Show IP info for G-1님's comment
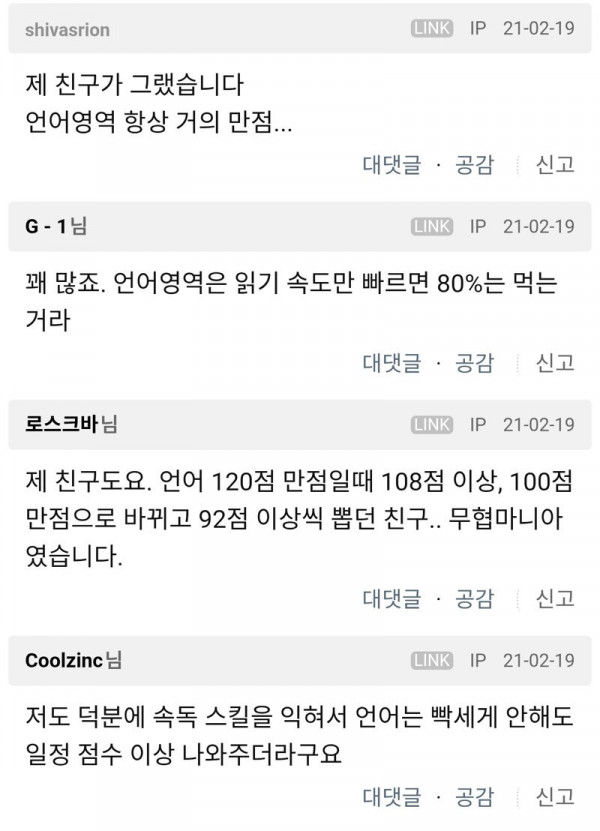The height and width of the screenshot is (831, 600). (x=478, y=226)
